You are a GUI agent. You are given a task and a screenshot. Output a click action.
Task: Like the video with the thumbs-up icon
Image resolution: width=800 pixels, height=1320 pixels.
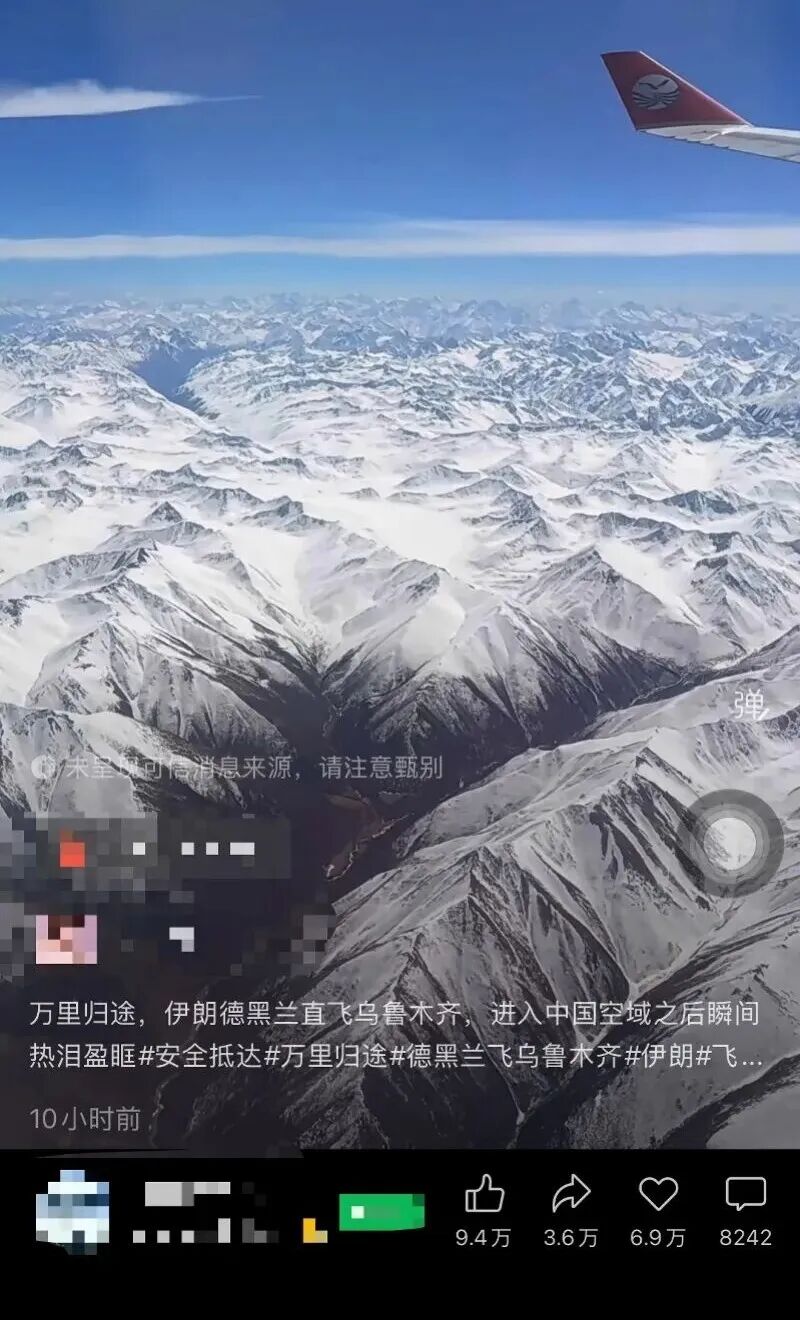pos(484,1195)
